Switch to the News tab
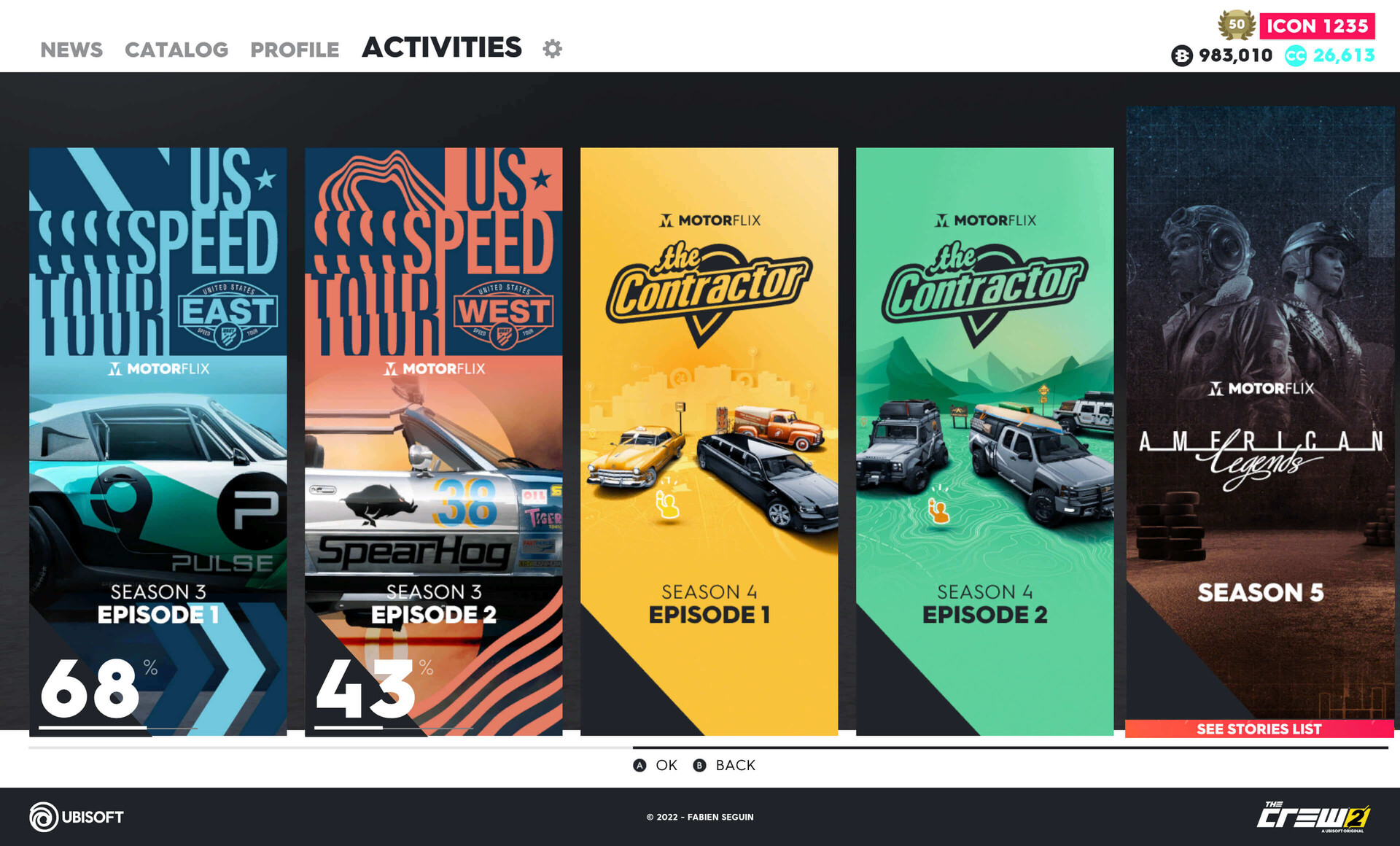Viewport: 1400px width, 846px height. pos(71,50)
